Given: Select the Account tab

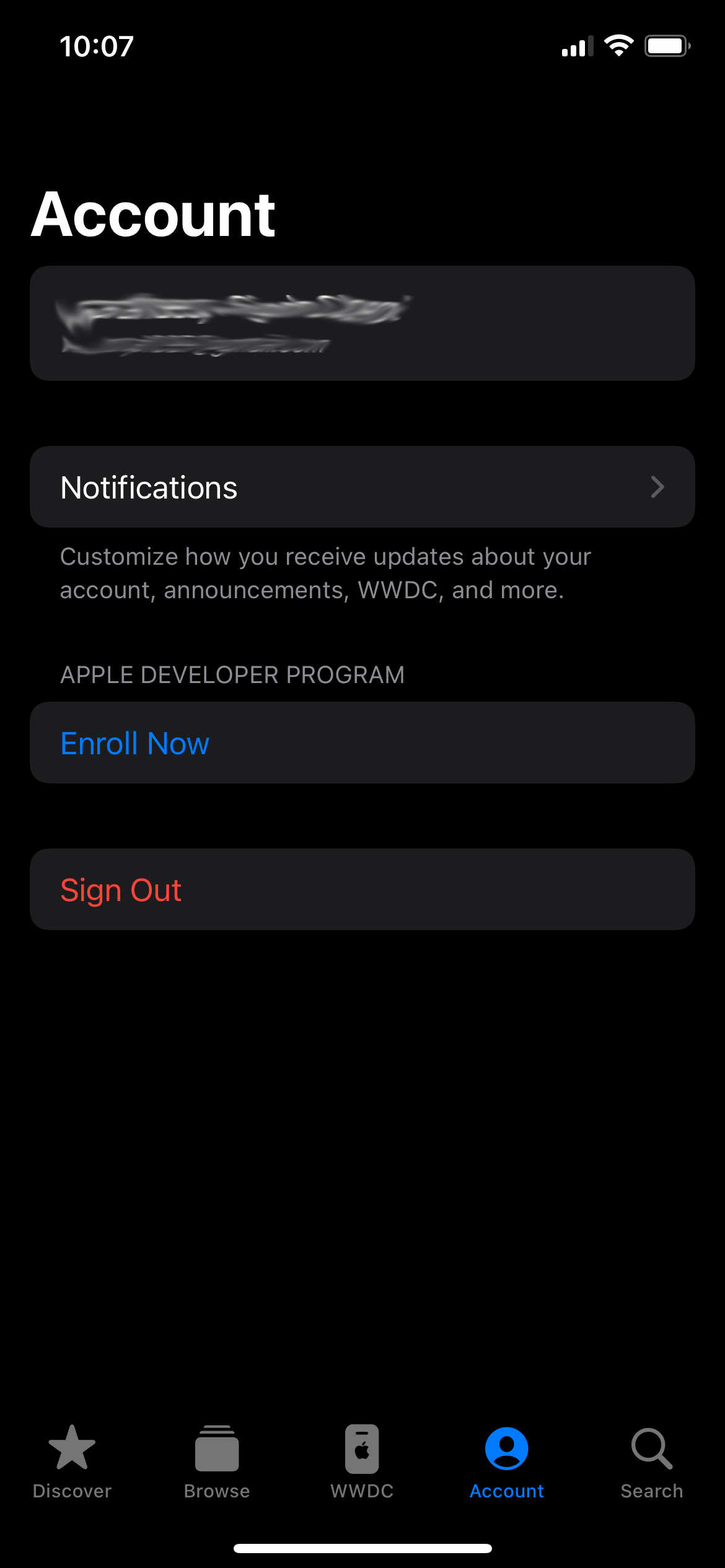Looking at the screenshot, I should pos(506,1461).
